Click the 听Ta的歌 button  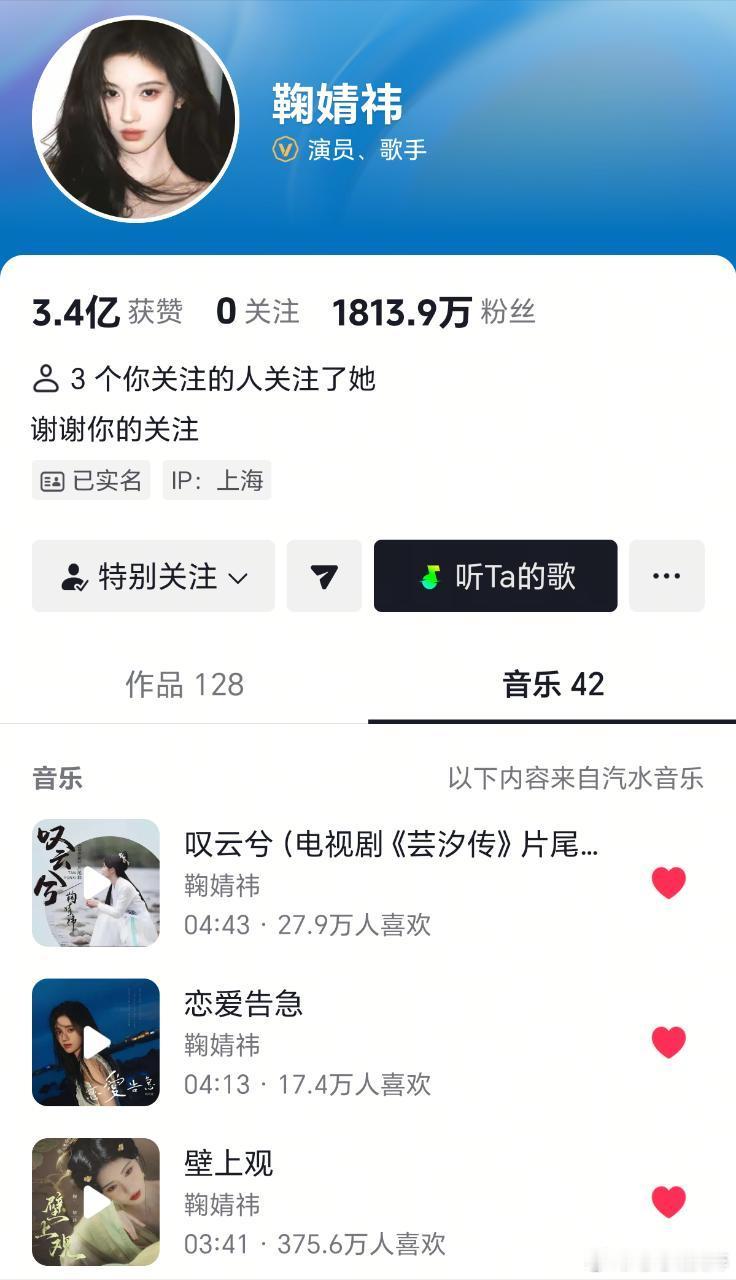click(x=495, y=576)
